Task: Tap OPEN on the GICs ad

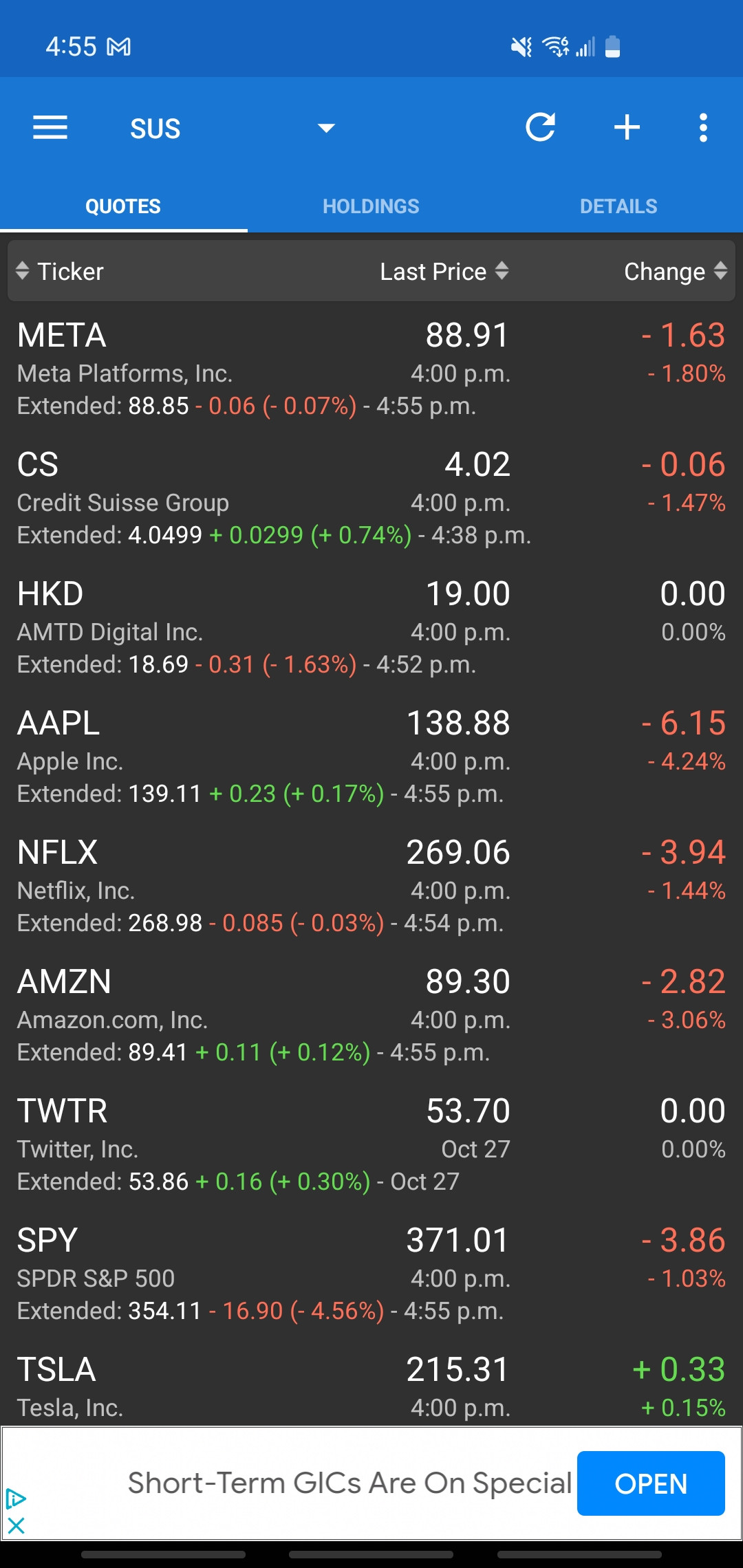Action: pos(650,1483)
